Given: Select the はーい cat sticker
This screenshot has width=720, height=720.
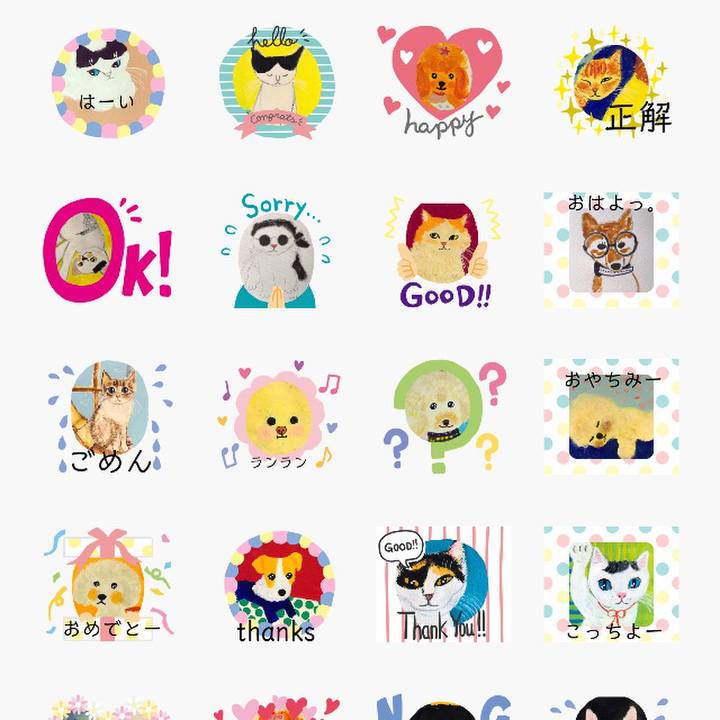Looking at the screenshot, I should click(108, 84).
